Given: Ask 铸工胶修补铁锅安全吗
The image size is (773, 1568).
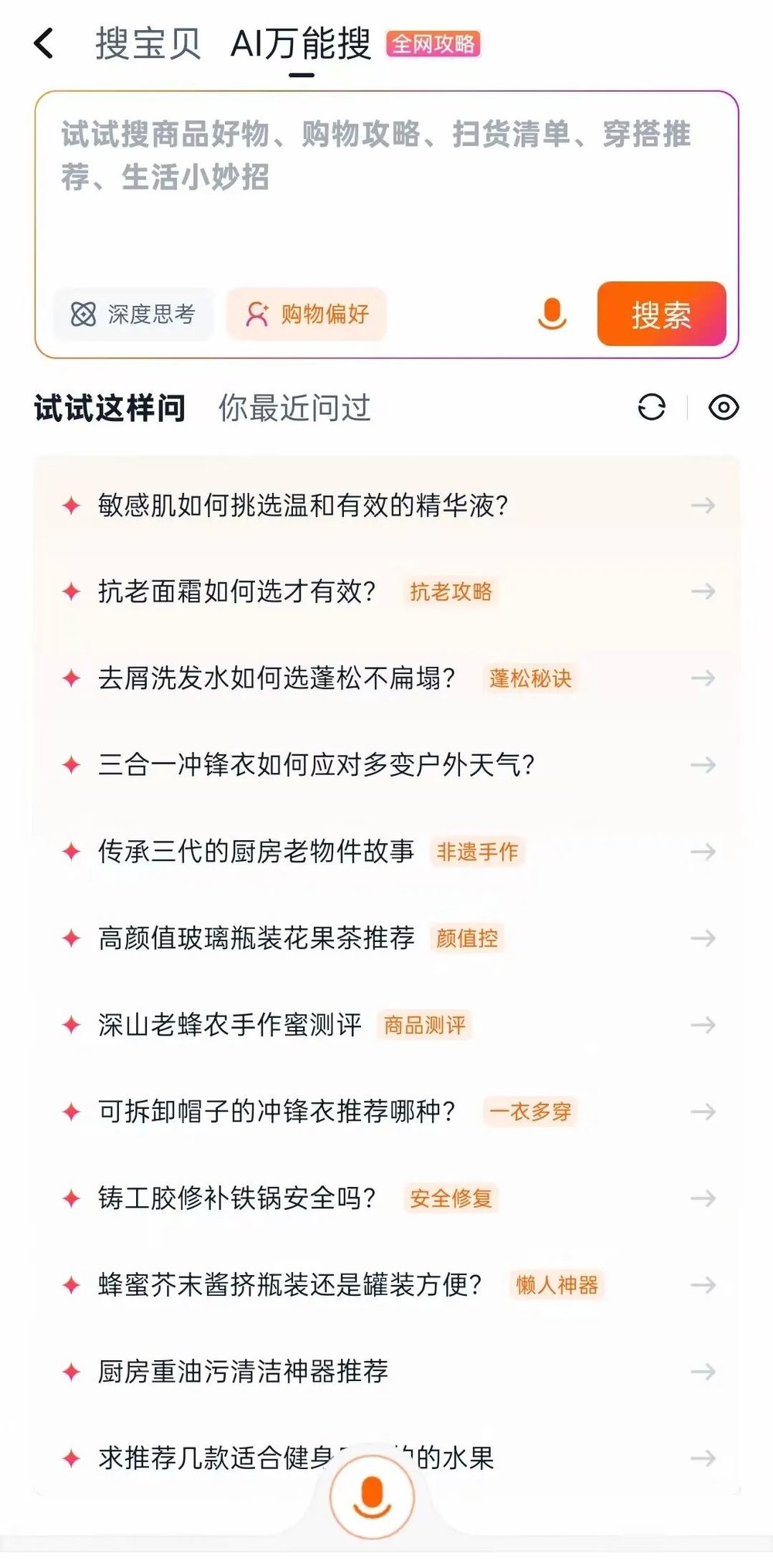Looking at the screenshot, I should click(x=237, y=1199).
